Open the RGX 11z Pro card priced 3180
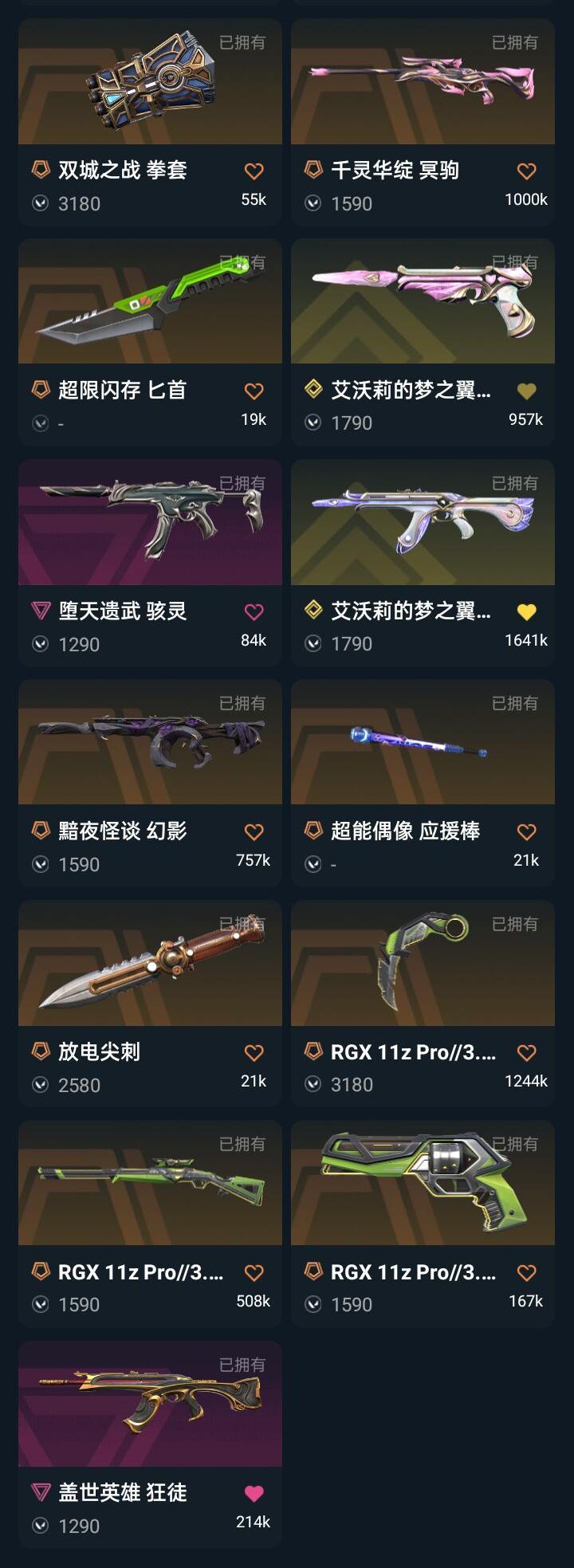The image size is (574, 1568). (423, 1003)
